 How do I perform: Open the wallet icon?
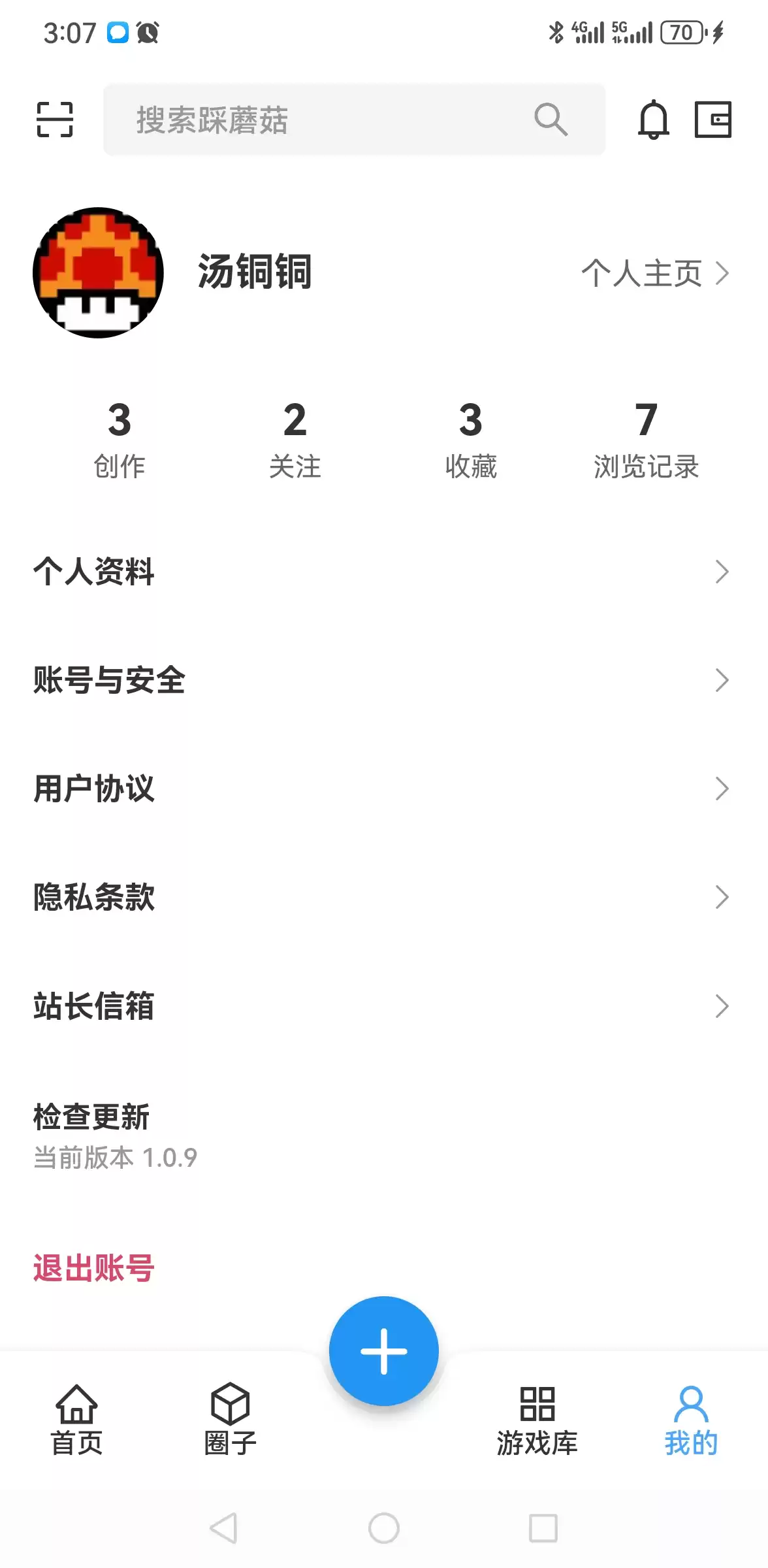(712, 120)
